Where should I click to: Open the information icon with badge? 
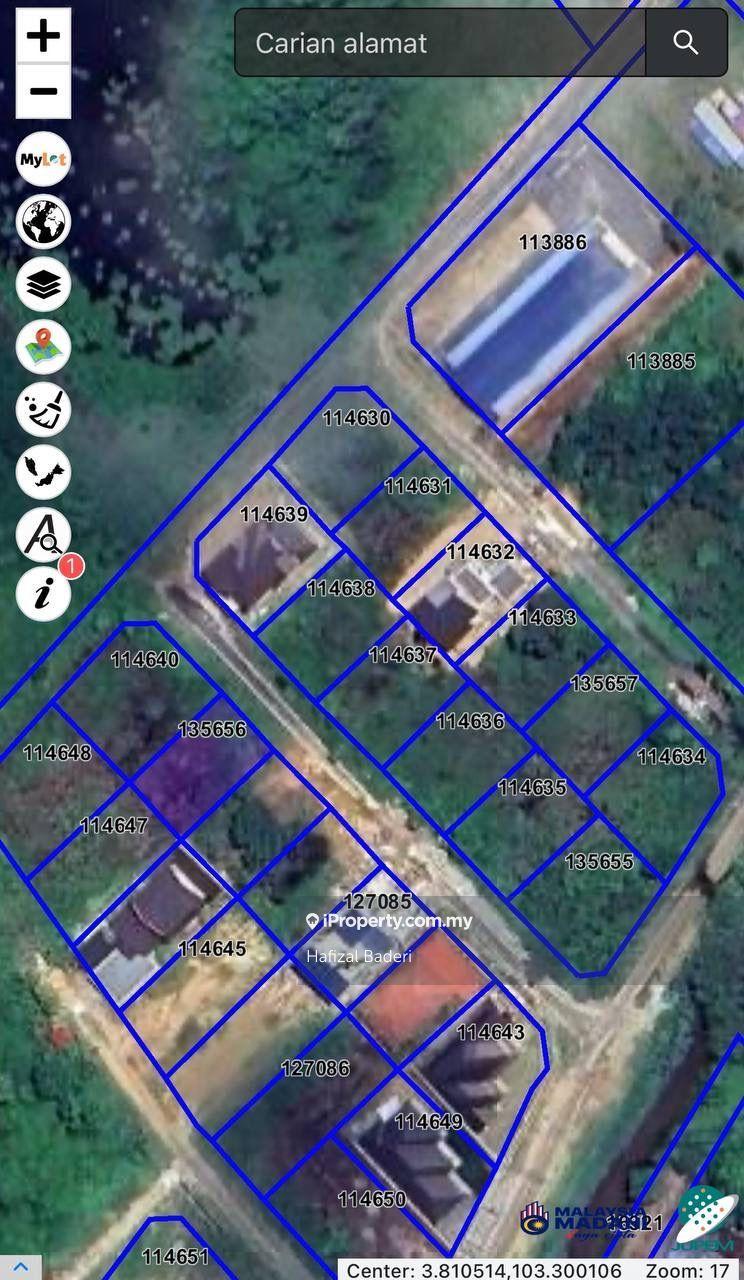43,595
